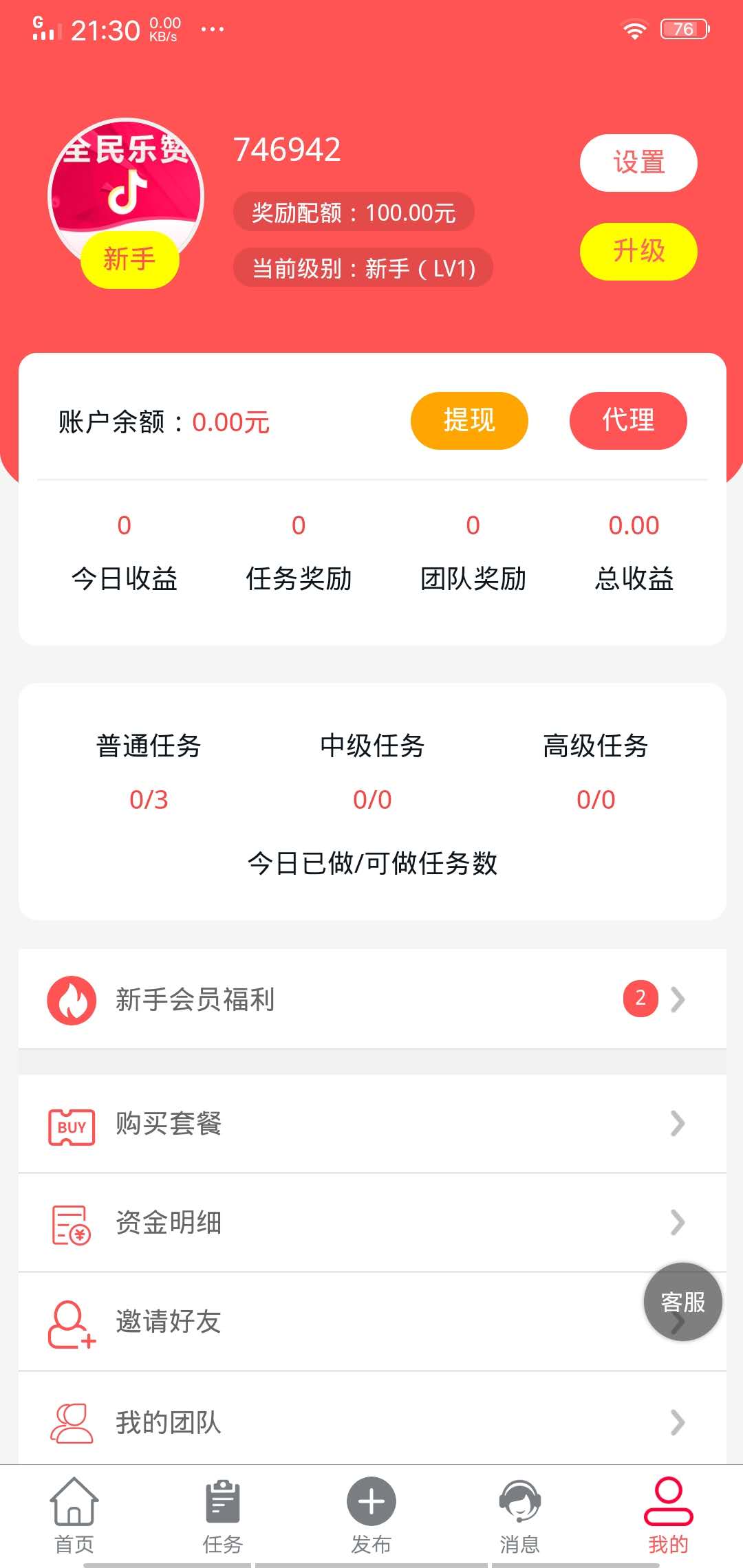Click the 奖励配额：100.00元 banner

click(x=354, y=213)
